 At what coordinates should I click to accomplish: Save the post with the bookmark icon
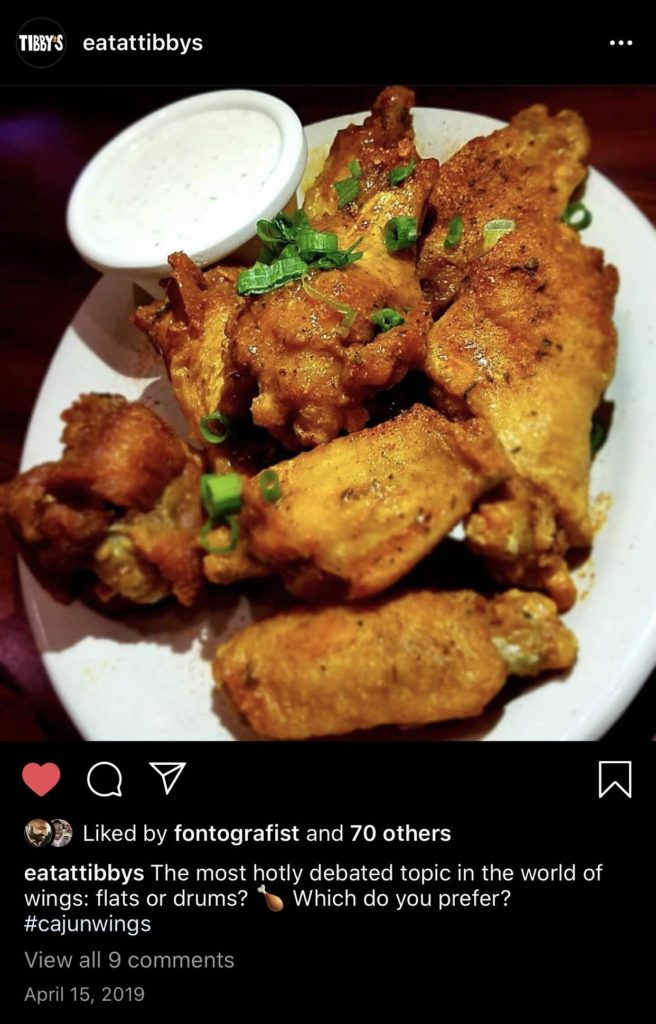click(615, 779)
